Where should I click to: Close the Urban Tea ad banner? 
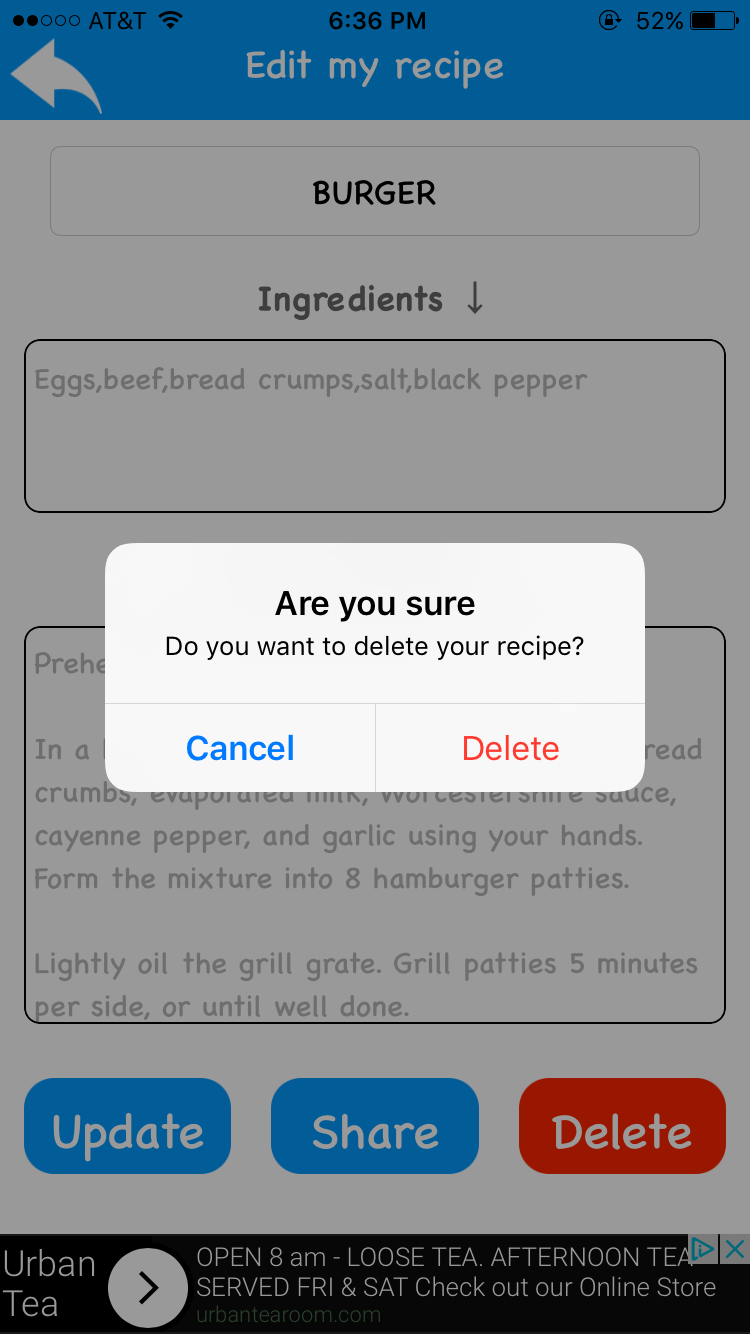point(735,1248)
